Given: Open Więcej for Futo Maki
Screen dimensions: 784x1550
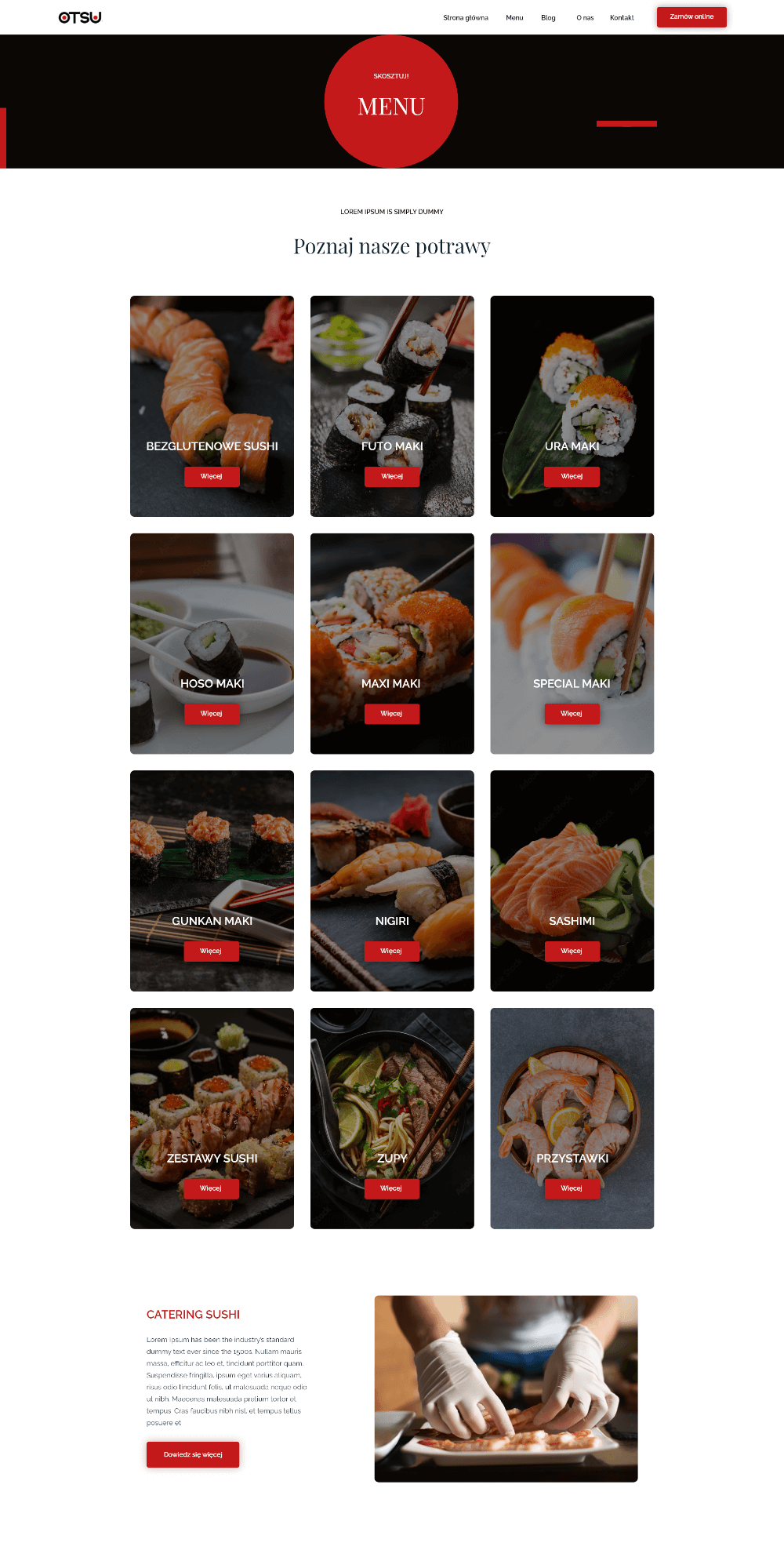Looking at the screenshot, I should [x=392, y=477].
